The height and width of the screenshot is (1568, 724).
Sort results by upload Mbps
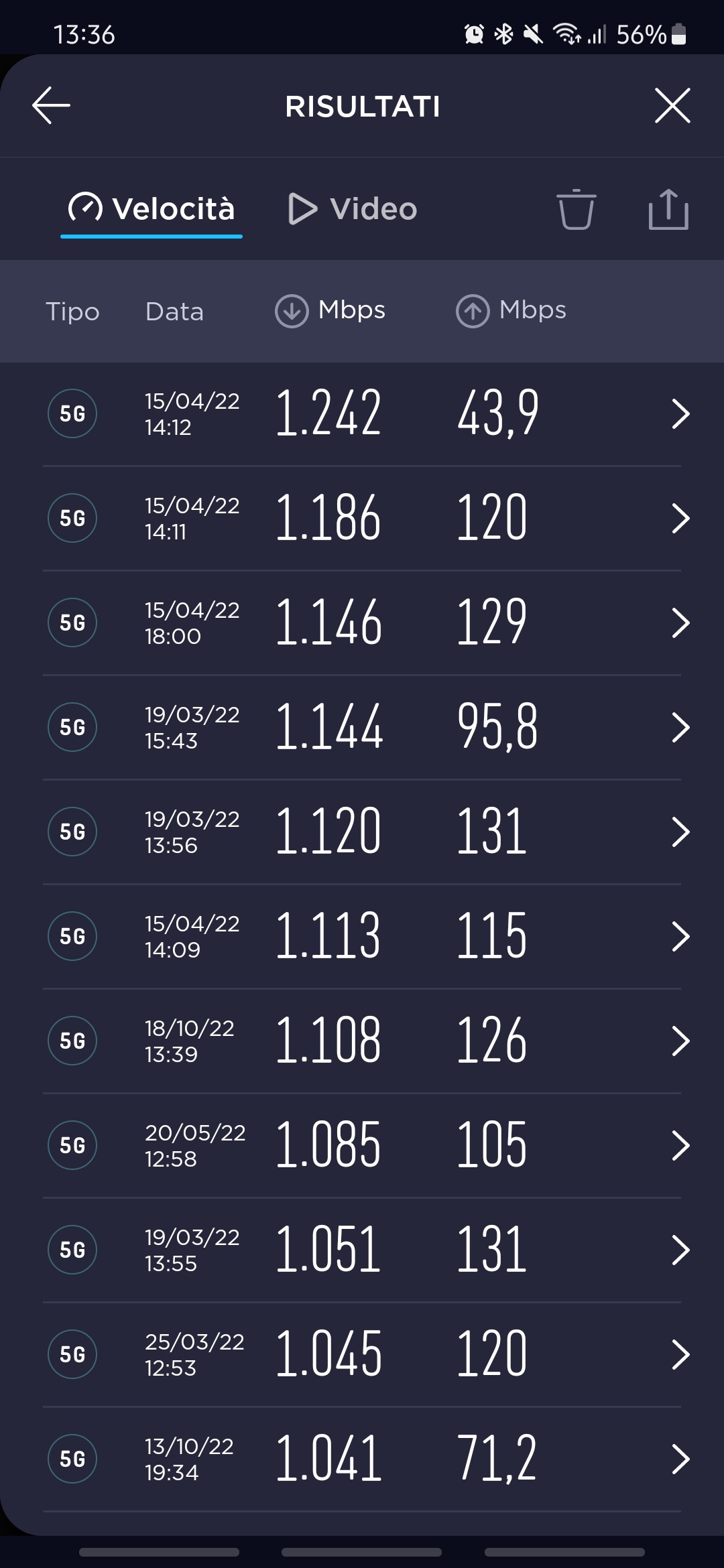coord(511,311)
